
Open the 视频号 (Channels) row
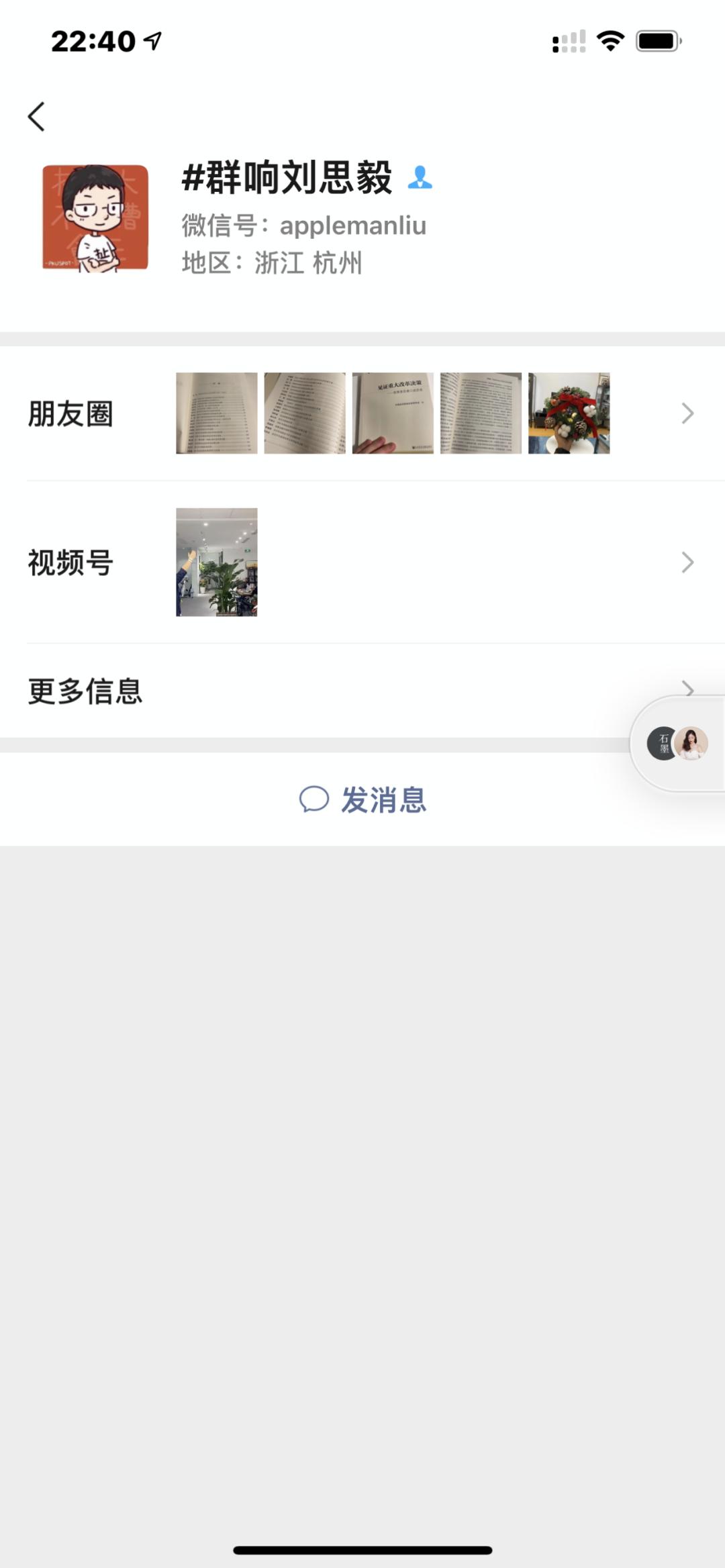coord(362,562)
